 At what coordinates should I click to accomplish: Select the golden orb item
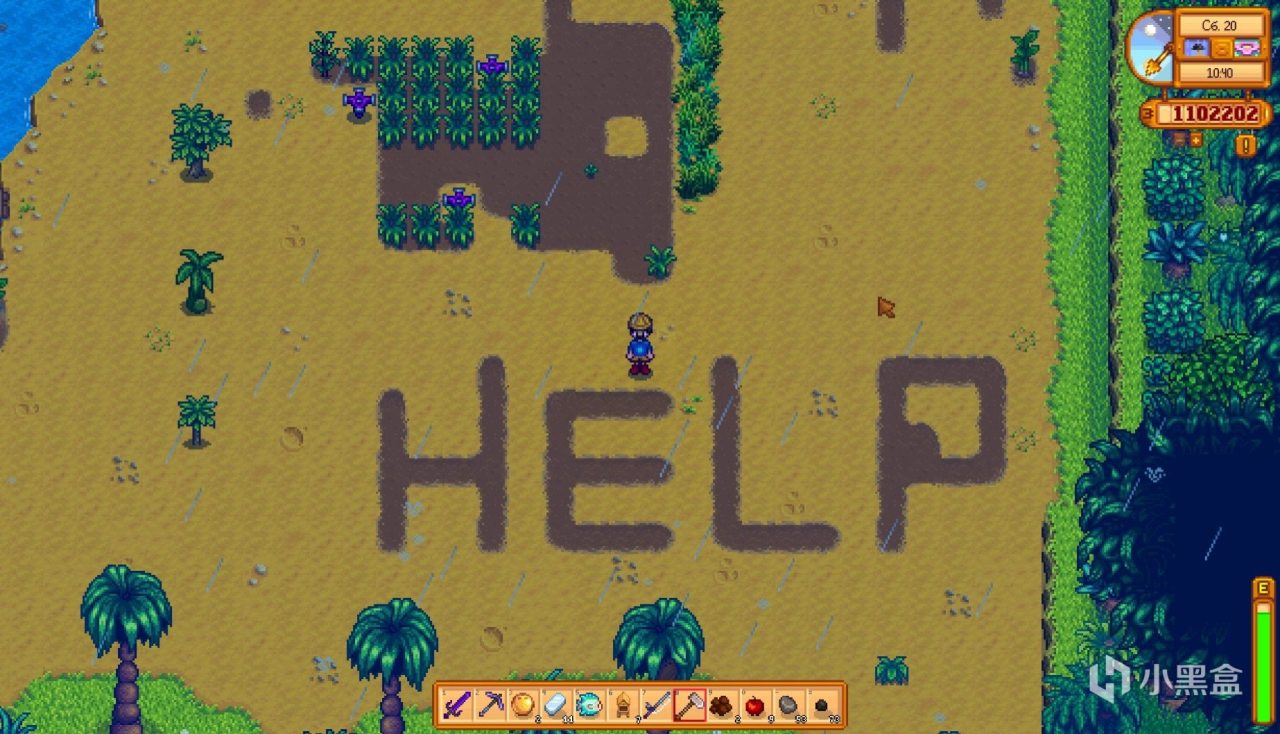click(x=525, y=705)
